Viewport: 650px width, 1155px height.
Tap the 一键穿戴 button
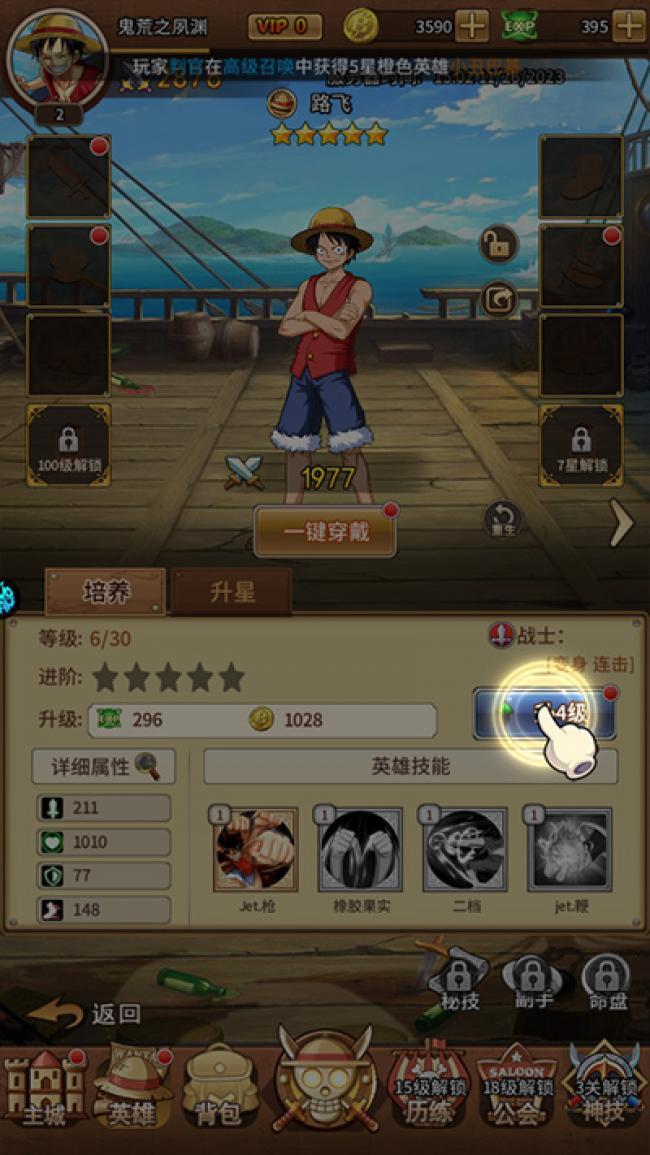click(x=325, y=532)
